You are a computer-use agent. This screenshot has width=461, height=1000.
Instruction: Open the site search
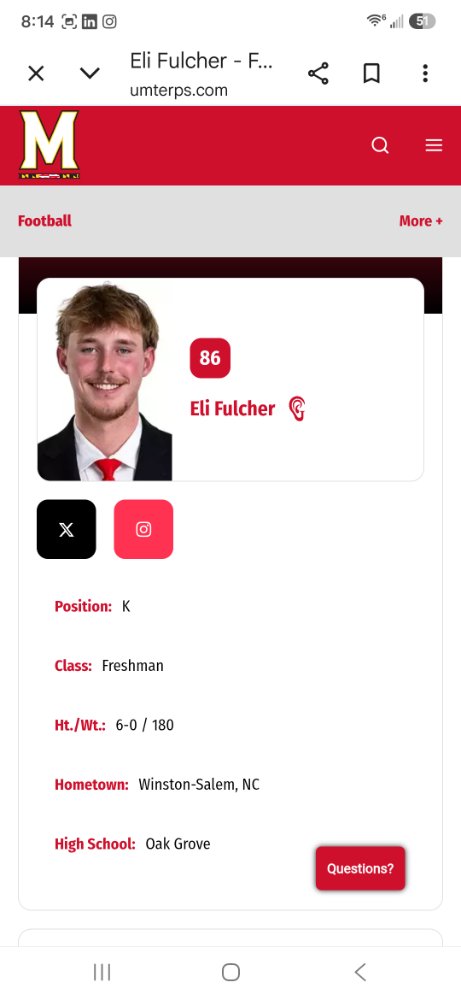coord(380,145)
